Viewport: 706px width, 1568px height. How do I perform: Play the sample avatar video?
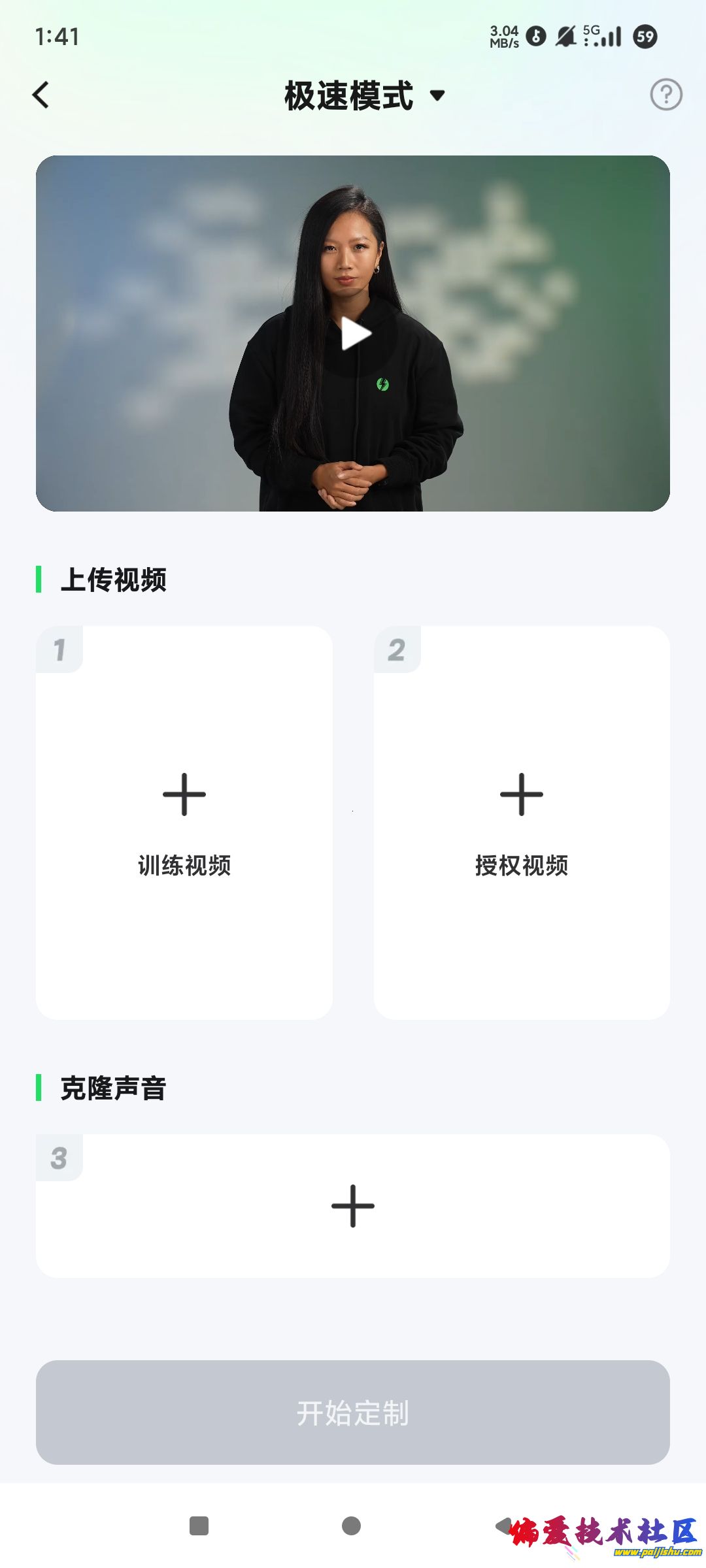coord(354,334)
